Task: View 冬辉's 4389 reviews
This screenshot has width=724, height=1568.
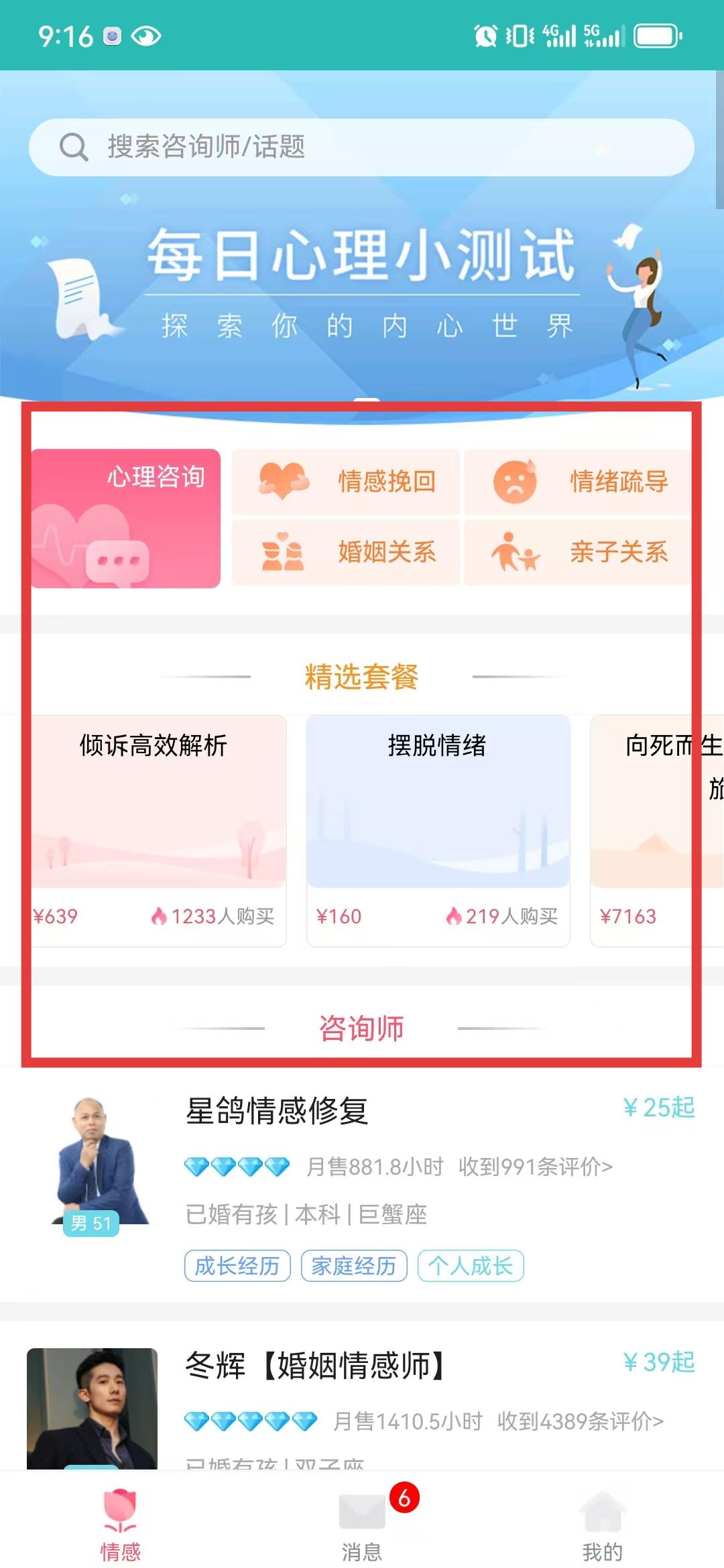Action: [581, 1421]
